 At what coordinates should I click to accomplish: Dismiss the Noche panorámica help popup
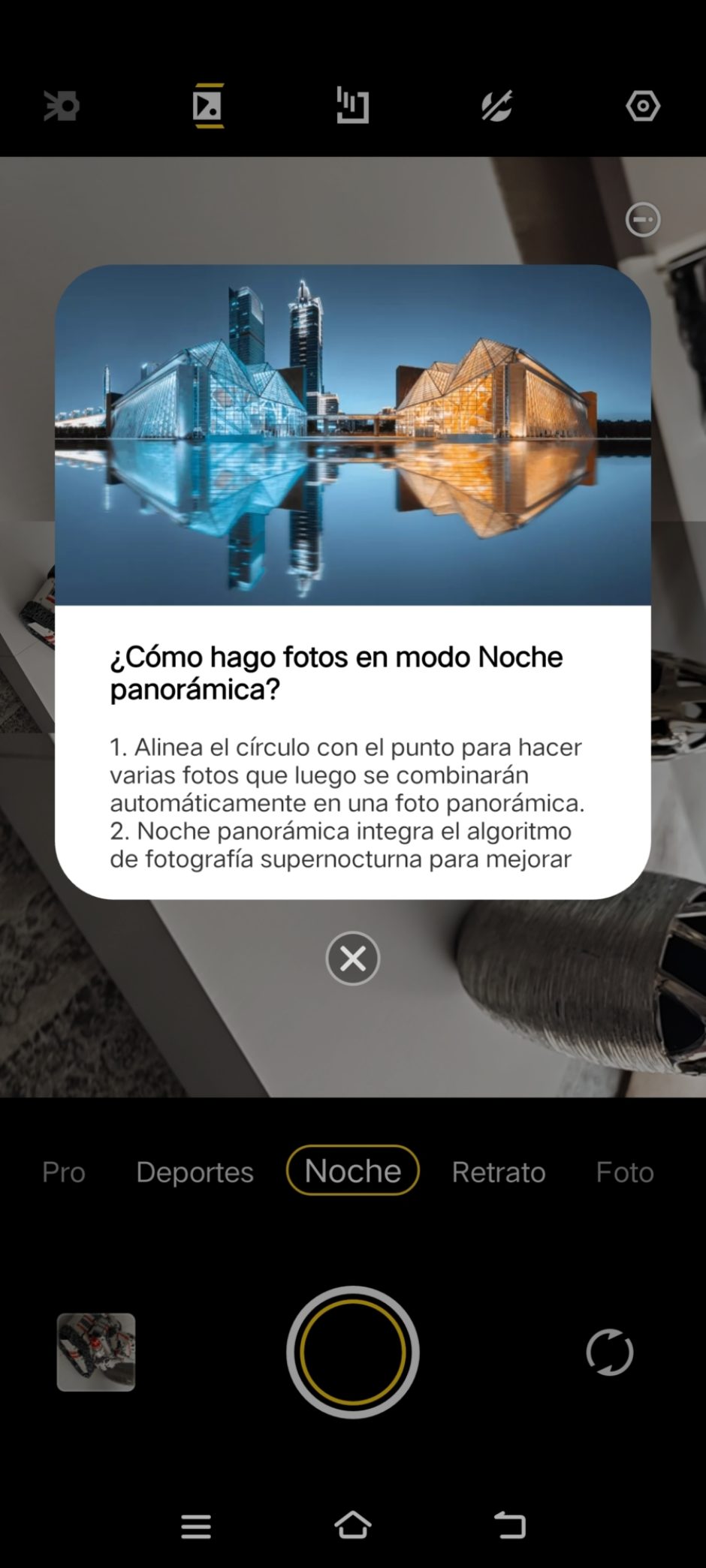352,959
